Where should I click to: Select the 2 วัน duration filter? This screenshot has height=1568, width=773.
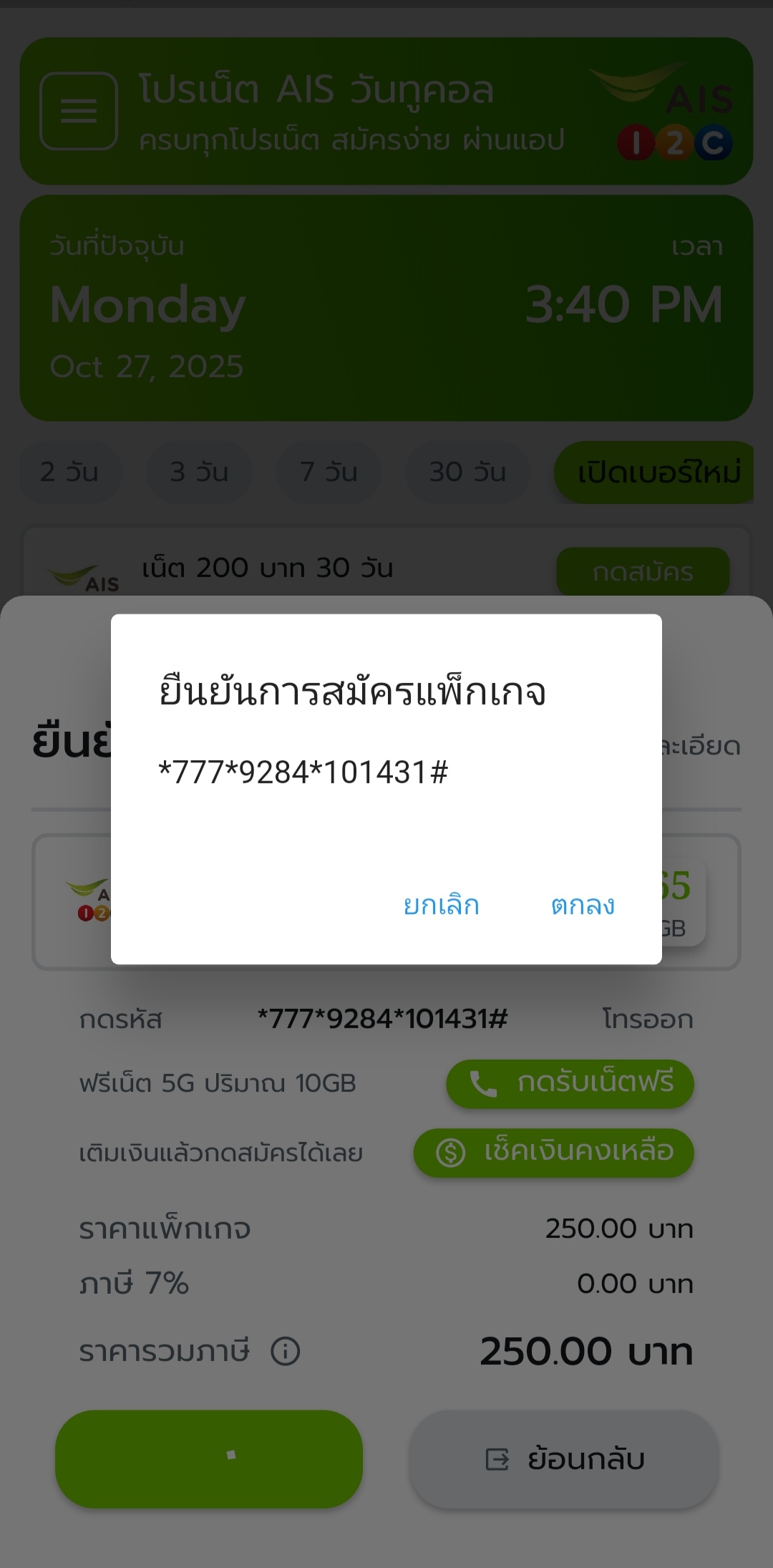point(69,472)
